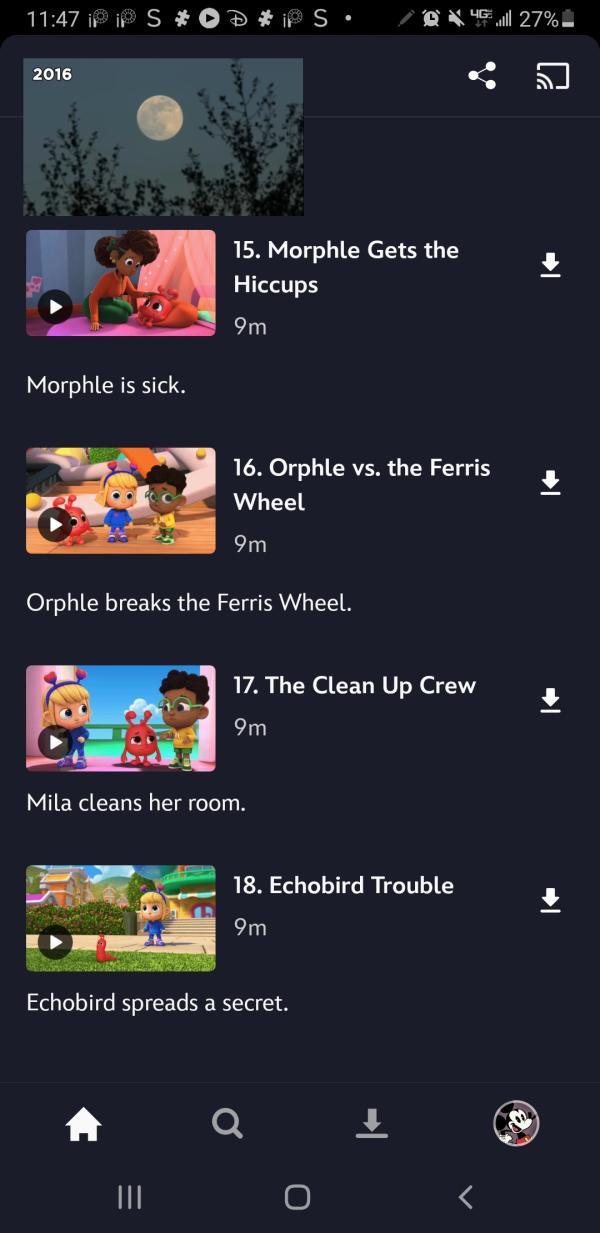Play episode 18 Echobird Trouble
Screen dimensions: 600x1233
[55, 941]
